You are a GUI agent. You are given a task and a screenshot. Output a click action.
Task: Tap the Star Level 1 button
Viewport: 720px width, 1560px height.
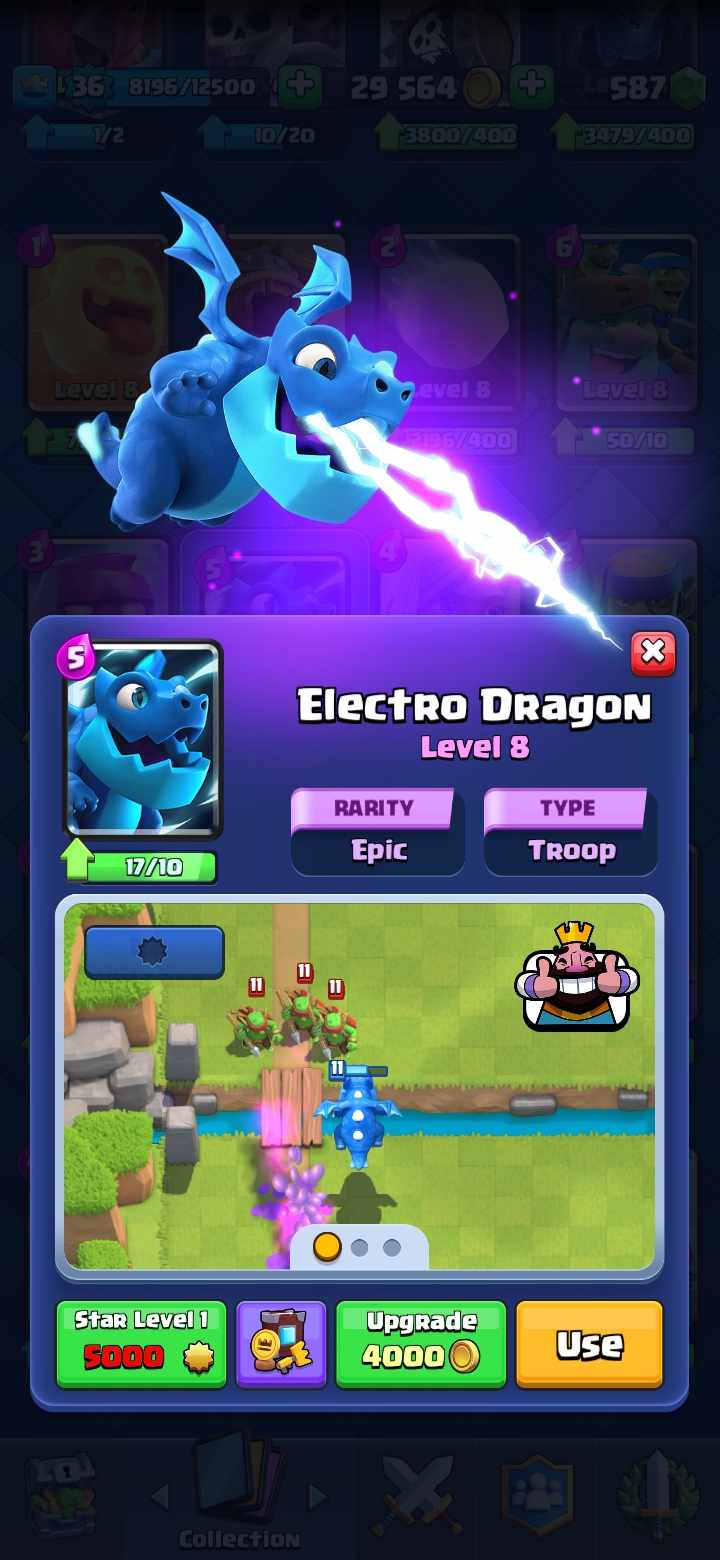pyautogui.click(x=141, y=1343)
